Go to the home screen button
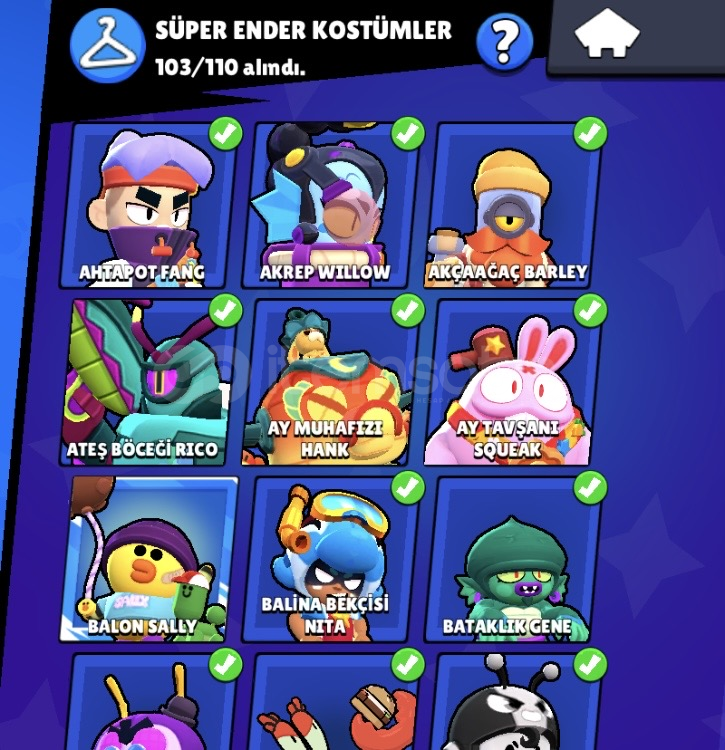Screen dimensions: 725x750 click(x=607, y=37)
